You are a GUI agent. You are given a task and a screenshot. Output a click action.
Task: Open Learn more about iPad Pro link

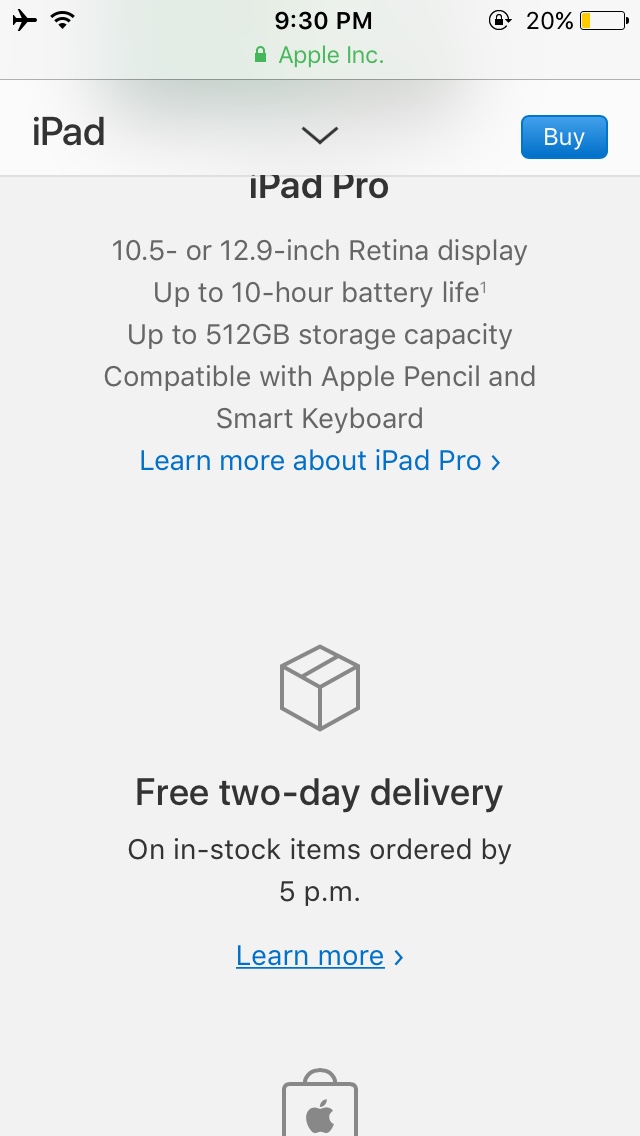(319, 461)
